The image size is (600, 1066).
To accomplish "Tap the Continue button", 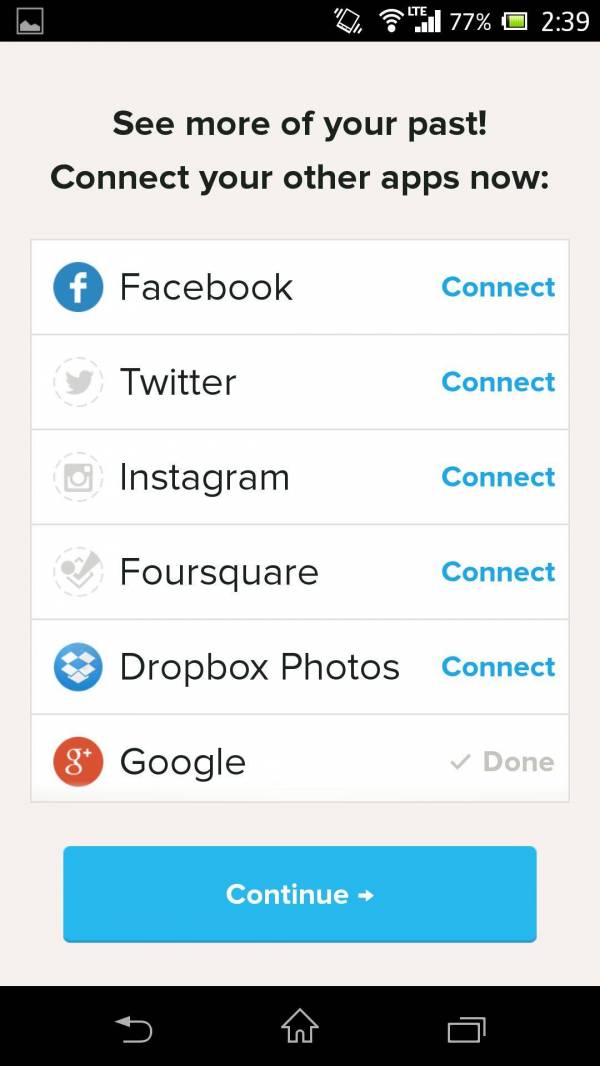I will pos(300,894).
